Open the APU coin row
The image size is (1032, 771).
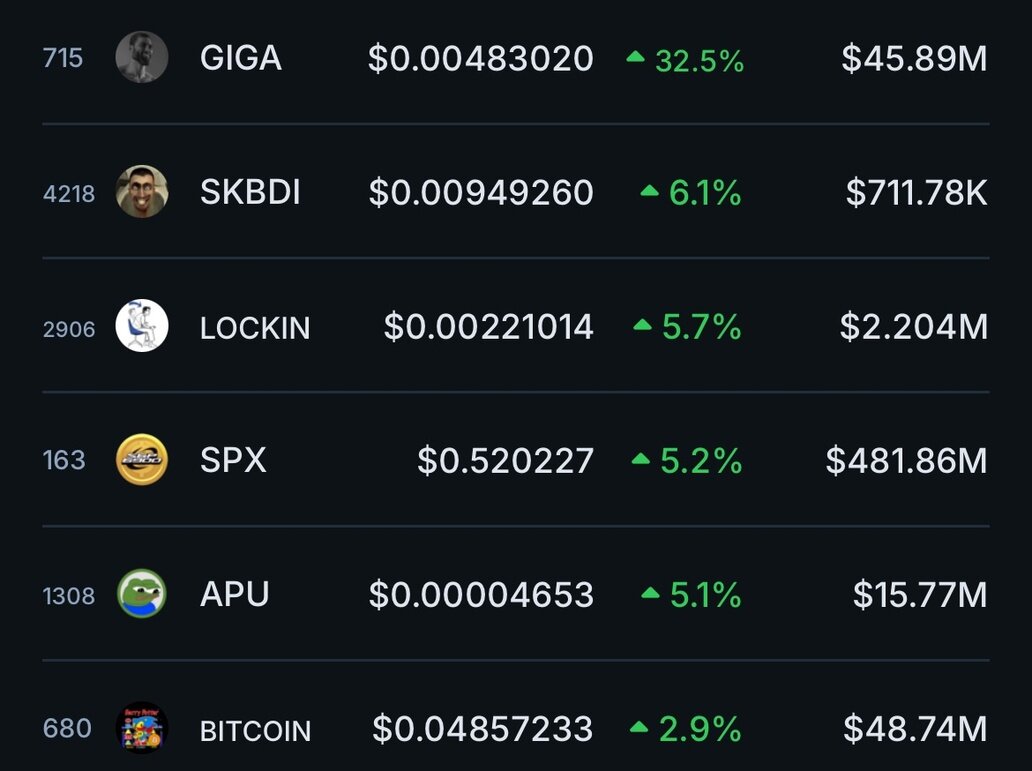[x=235, y=594]
